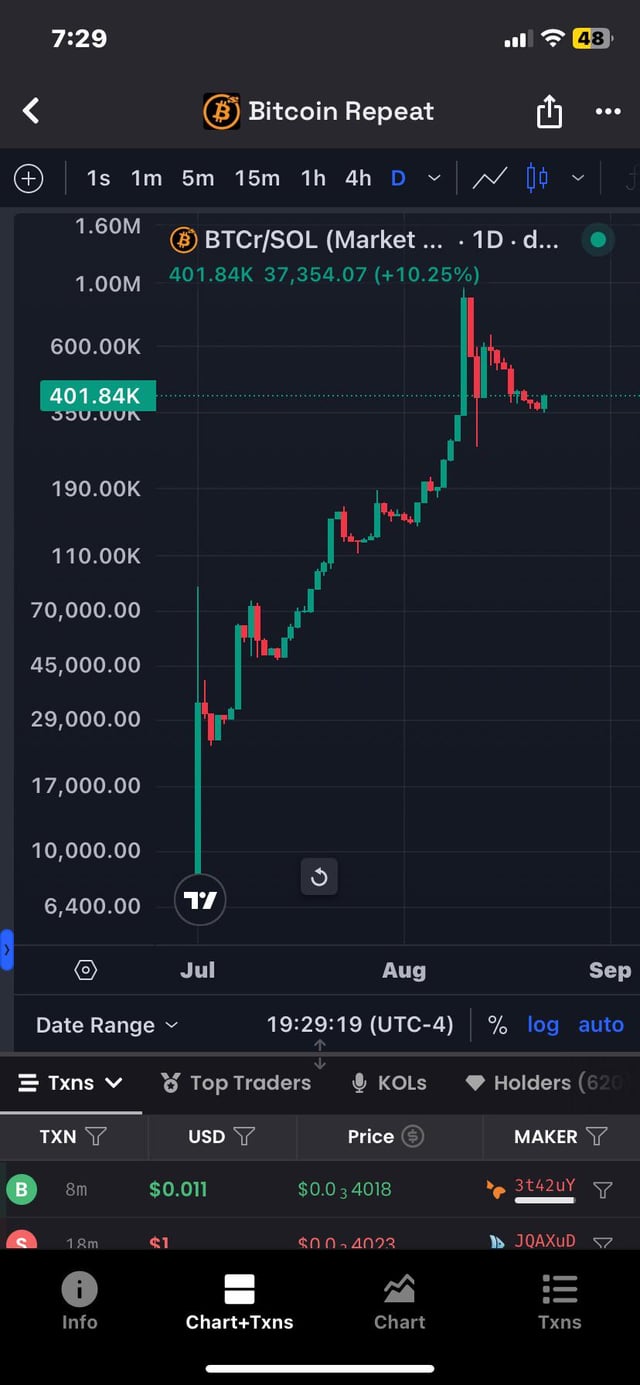Screen dimensions: 640x1385
Task: Select the 1s timeframe
Action: 98,179
